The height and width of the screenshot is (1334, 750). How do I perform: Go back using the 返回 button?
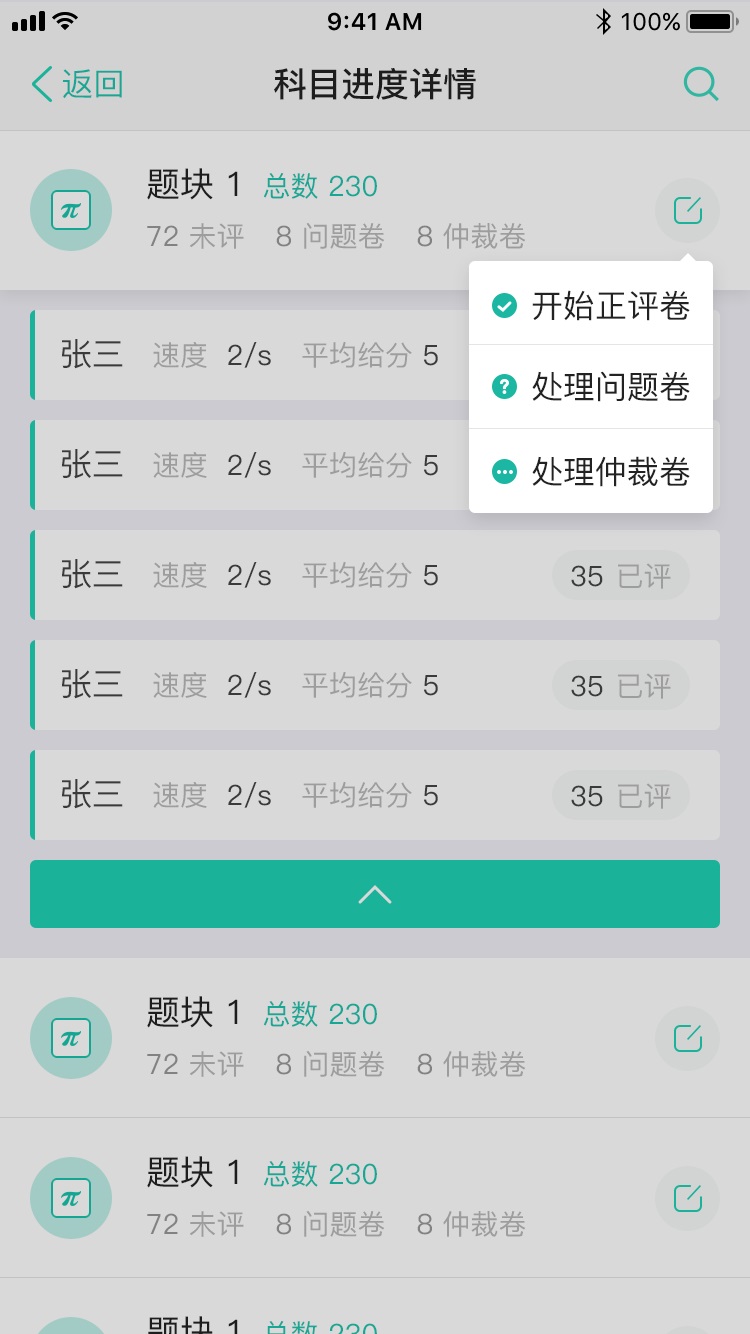click(78, 85)
